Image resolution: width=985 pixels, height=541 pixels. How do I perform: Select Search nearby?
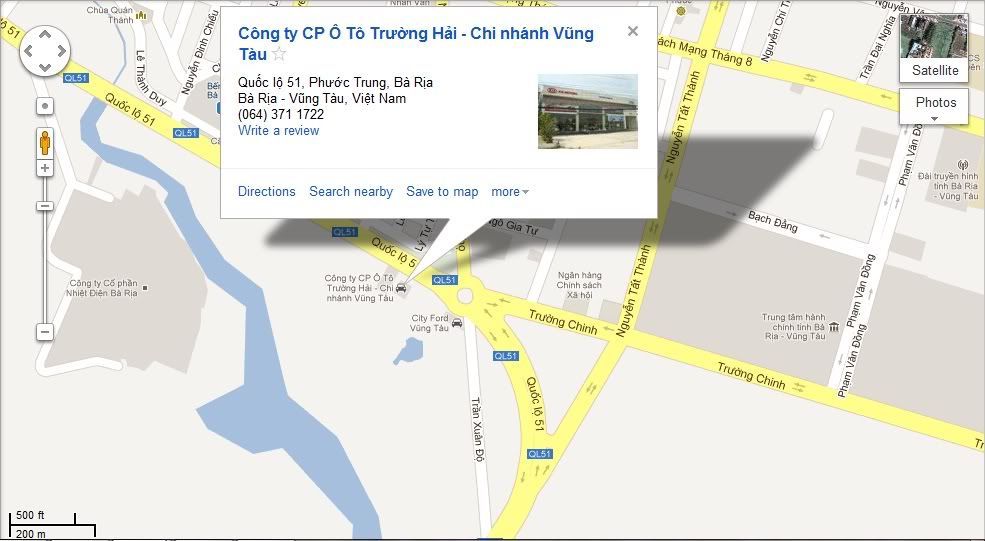tap(350, 192)
